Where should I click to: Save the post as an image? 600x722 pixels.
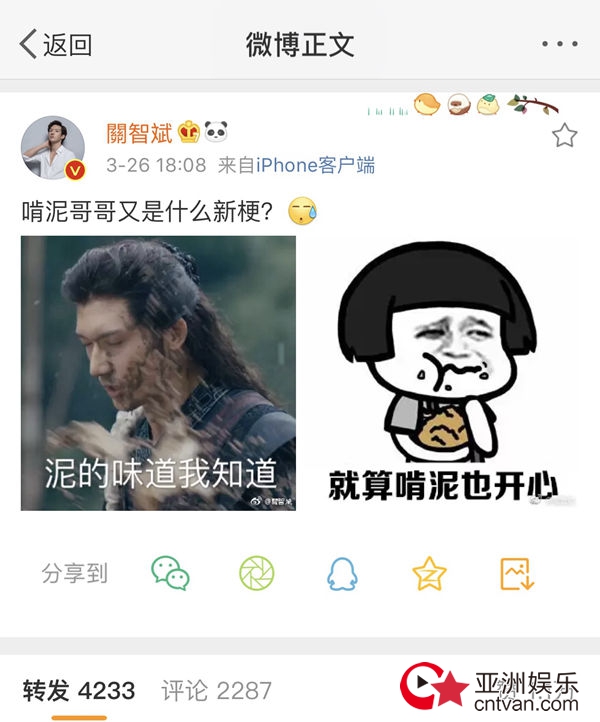(x=517, y=573)
